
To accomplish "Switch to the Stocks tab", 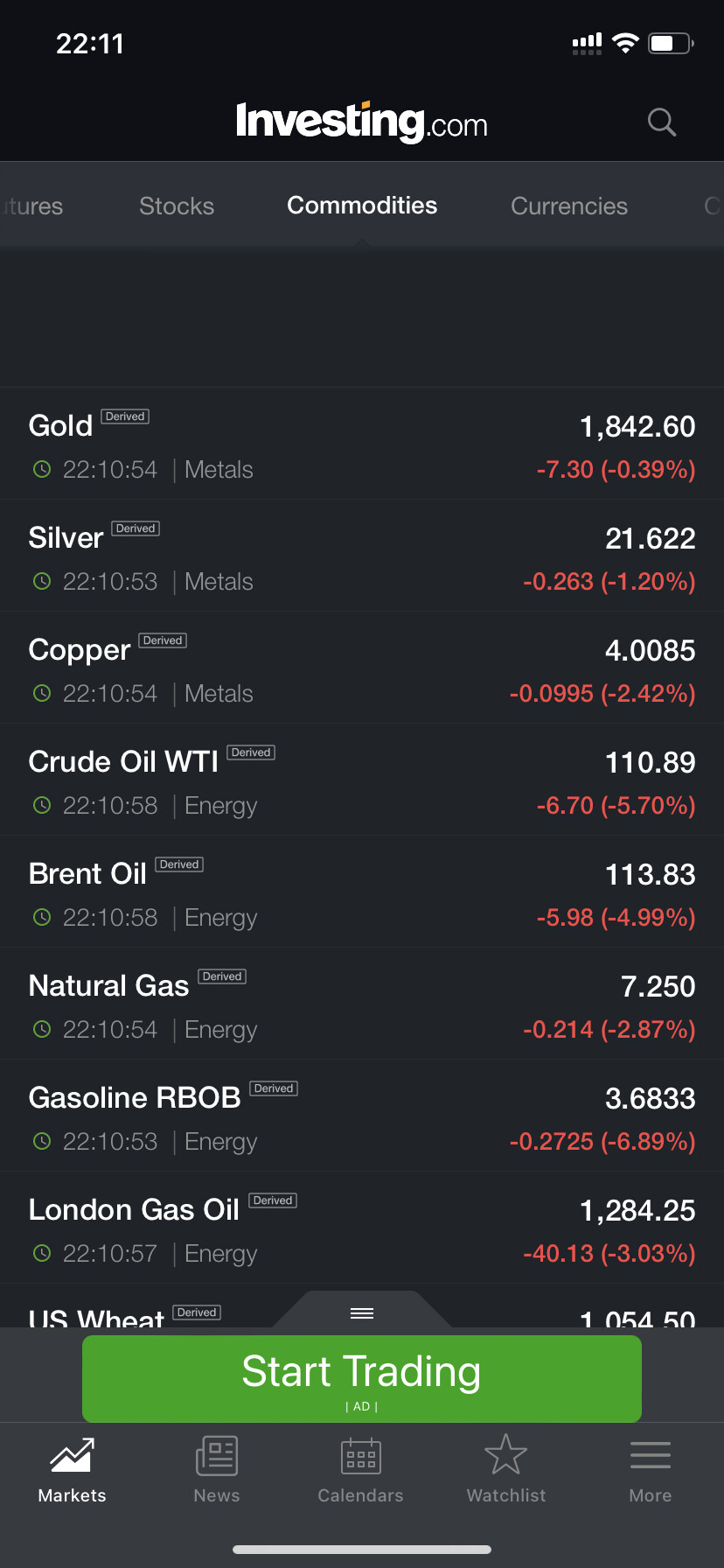I will pos(177,206).
